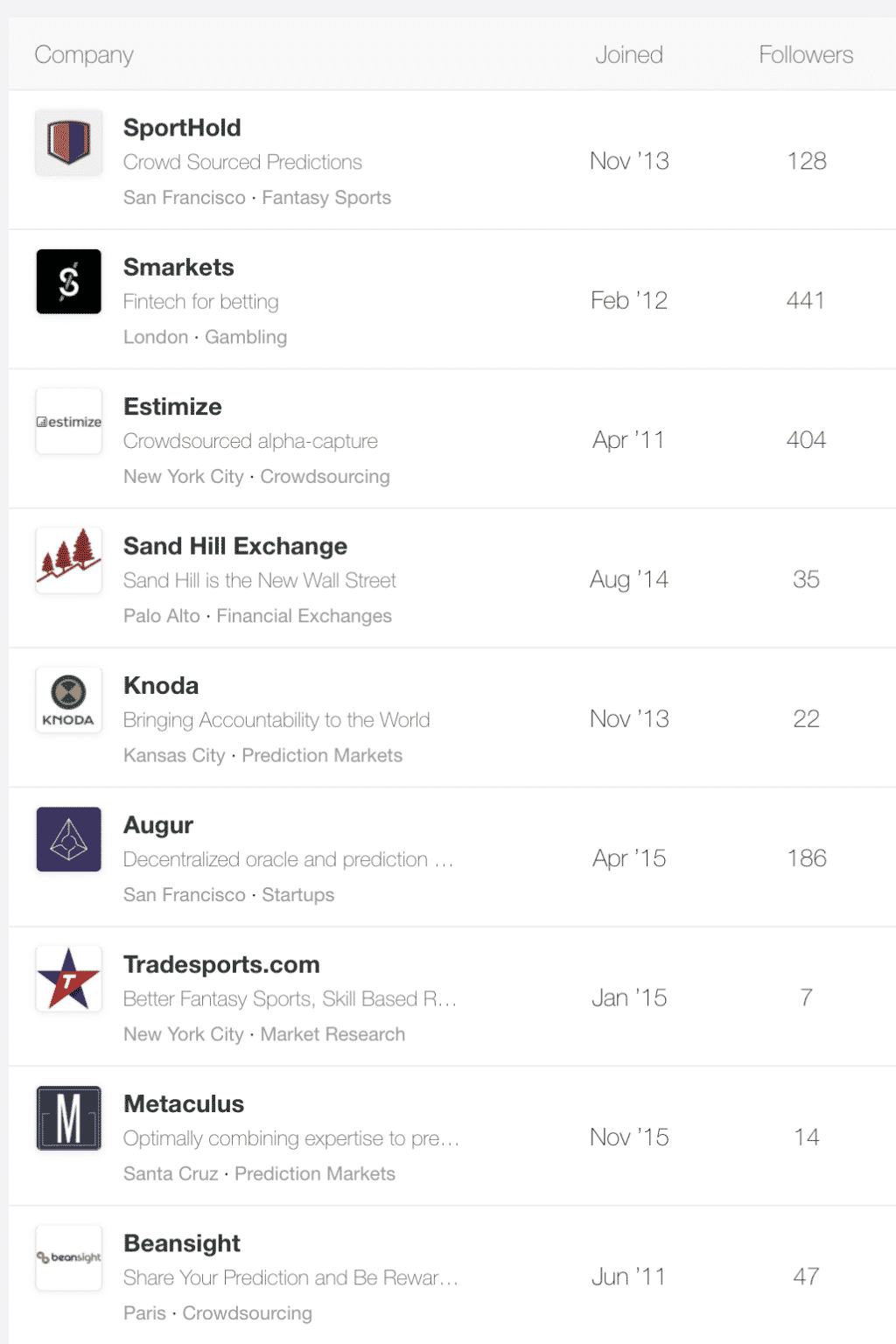Viewport: 896px width, 1344px height.
Task: Click the Joined column header
Action: tap(629, 54)
